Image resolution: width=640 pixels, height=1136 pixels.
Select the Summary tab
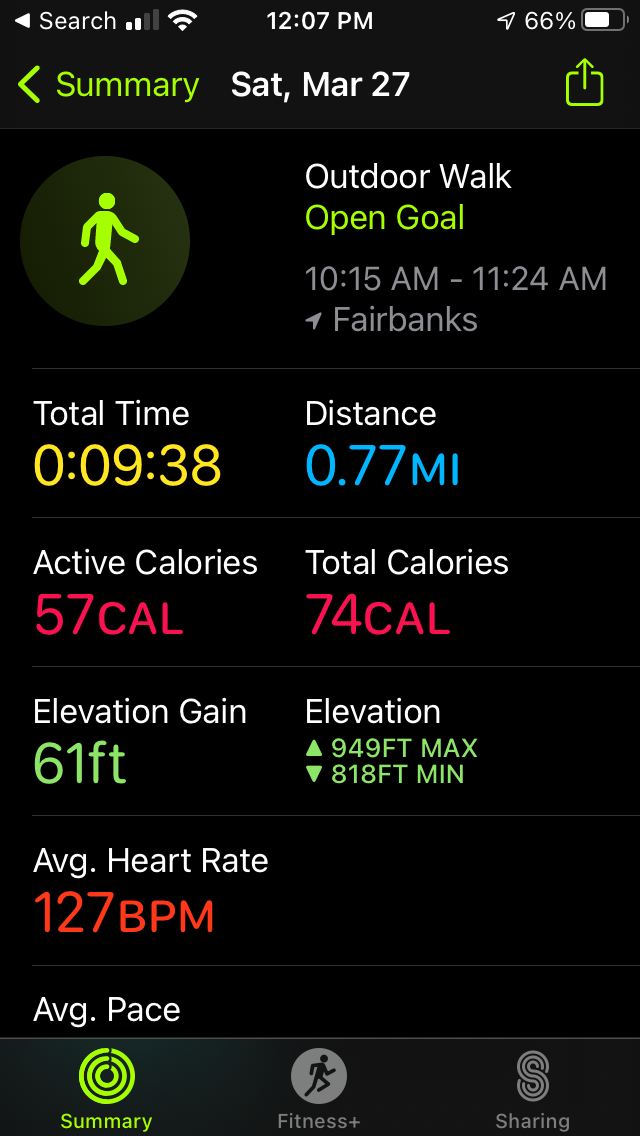tap(106, 1088)
